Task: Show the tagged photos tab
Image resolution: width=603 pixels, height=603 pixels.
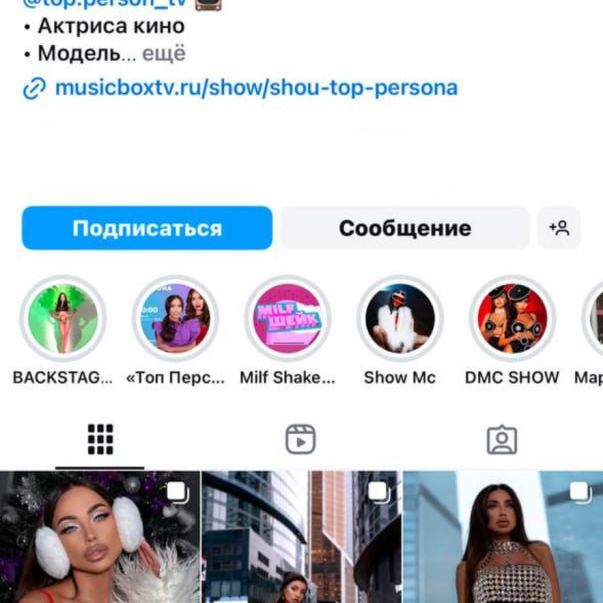Action: pyautogui.click(x=501, y=439)
